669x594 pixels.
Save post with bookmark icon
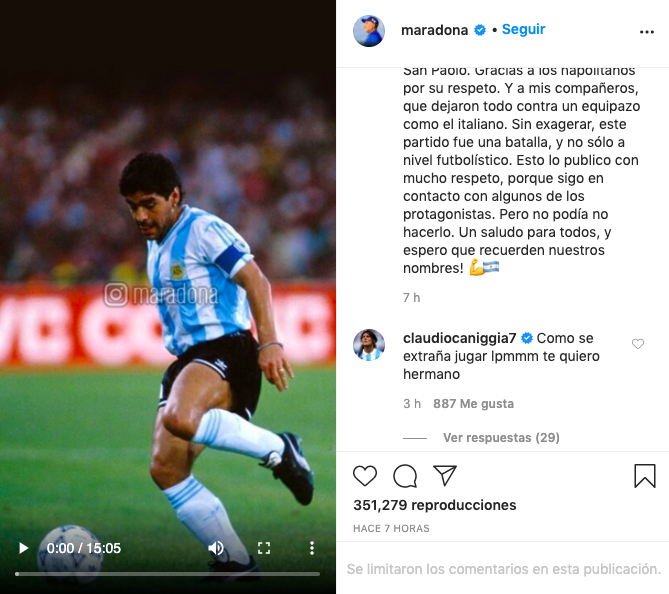[x=645, y=476]
